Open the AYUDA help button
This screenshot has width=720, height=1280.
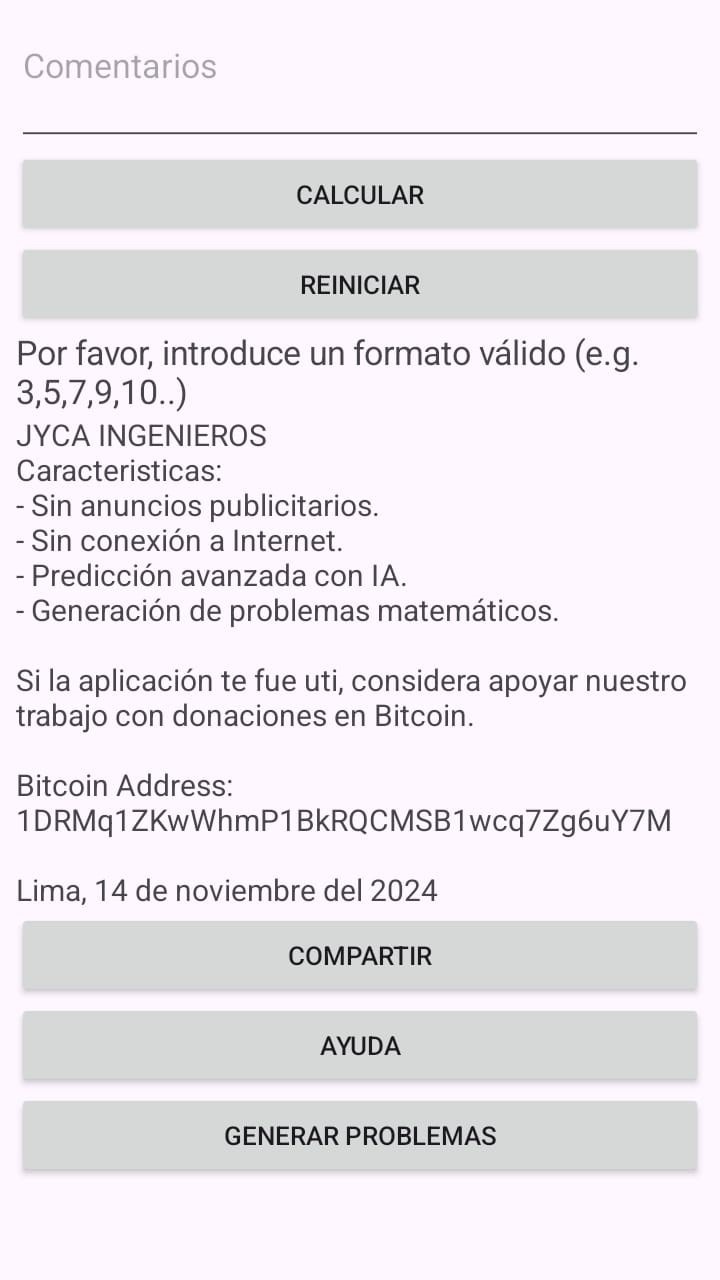tap(360, 1046)
